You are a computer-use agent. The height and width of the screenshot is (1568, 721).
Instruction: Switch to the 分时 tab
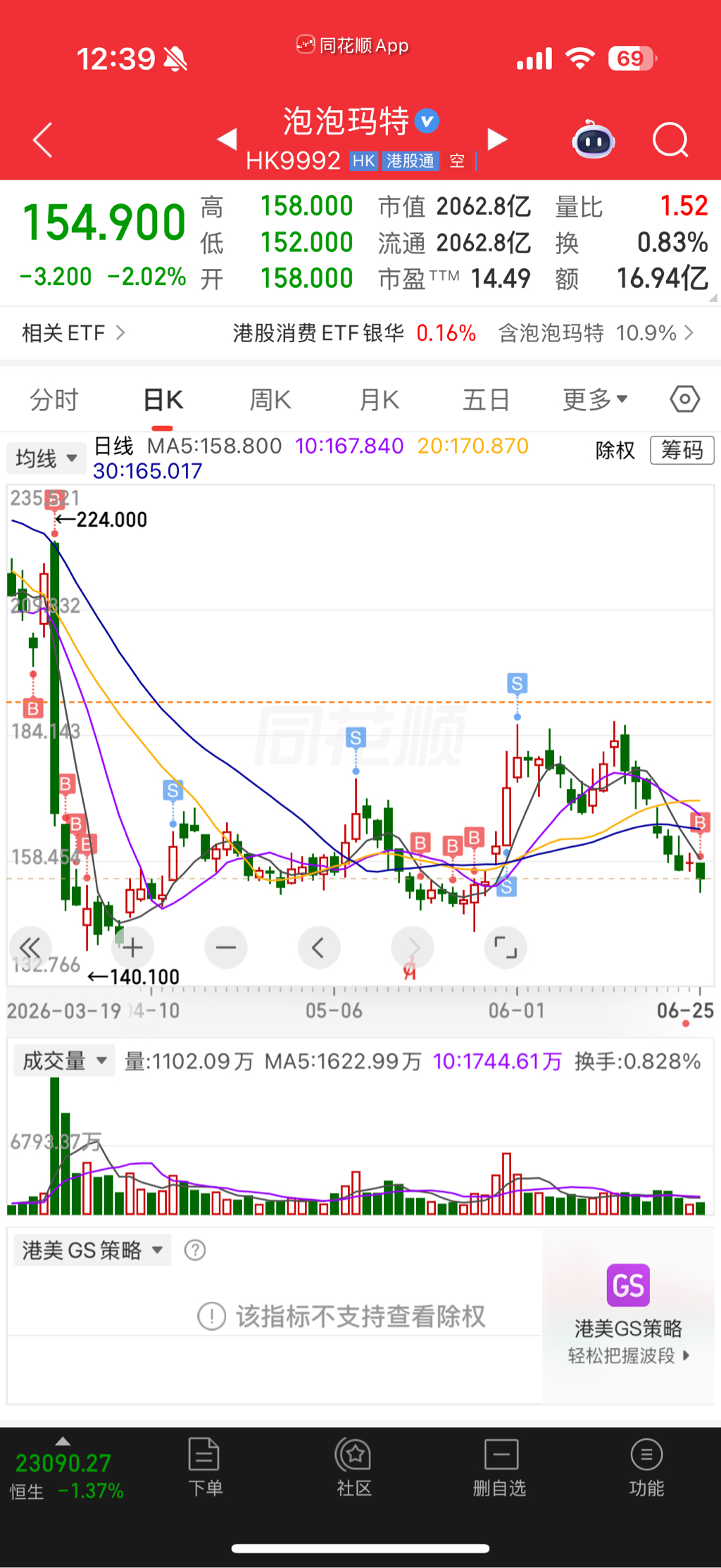54,400
